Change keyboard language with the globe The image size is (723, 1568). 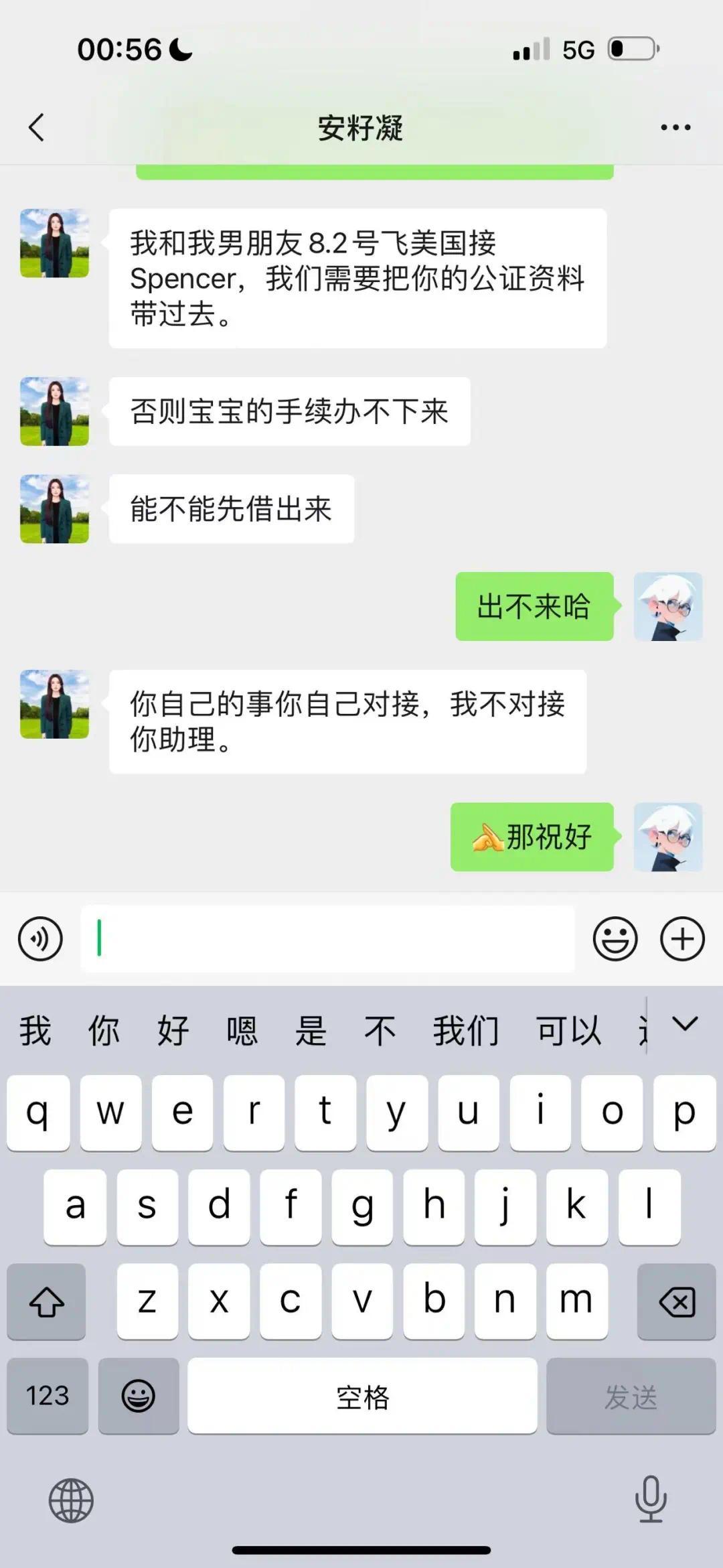71,1500
